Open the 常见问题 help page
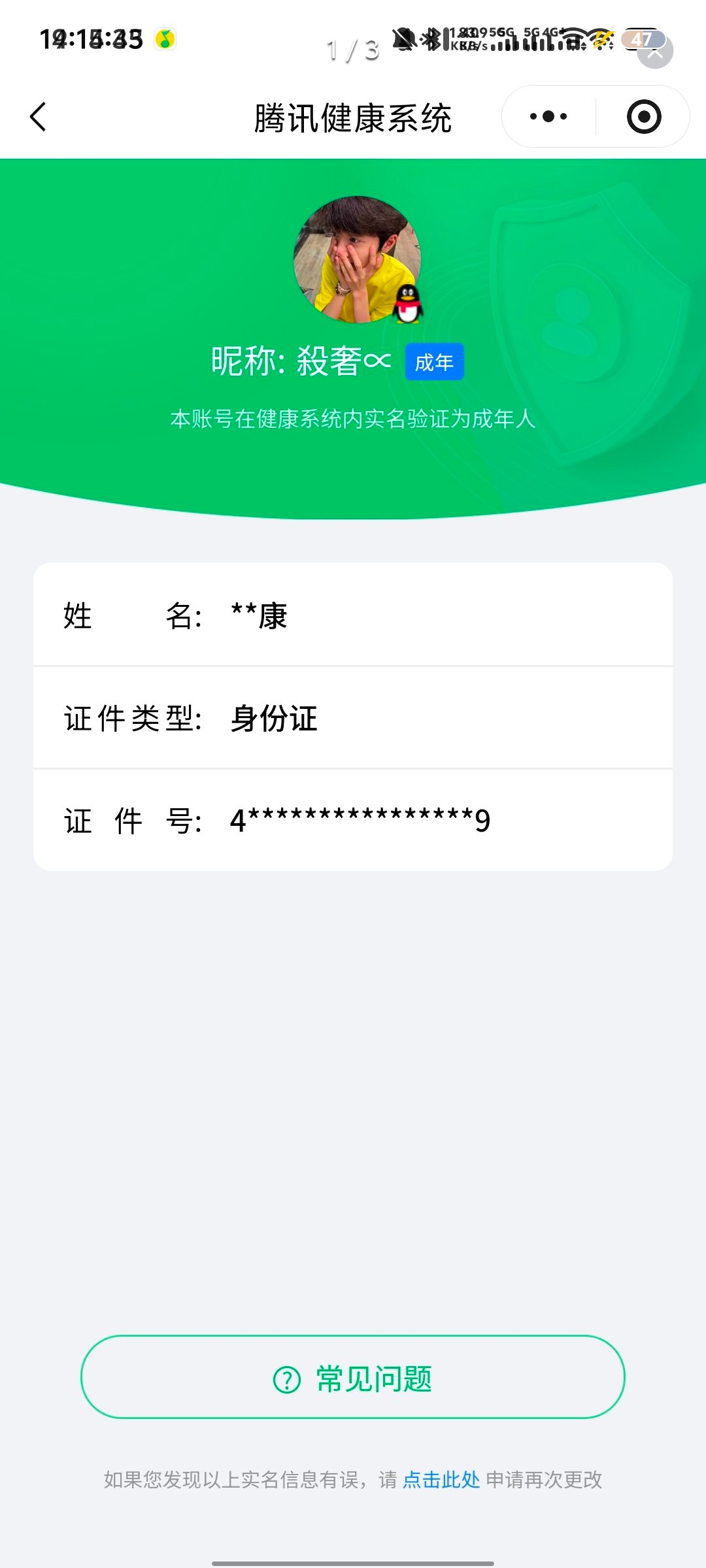Viewport: 706px width, 1568px height. coord(353,1377)
